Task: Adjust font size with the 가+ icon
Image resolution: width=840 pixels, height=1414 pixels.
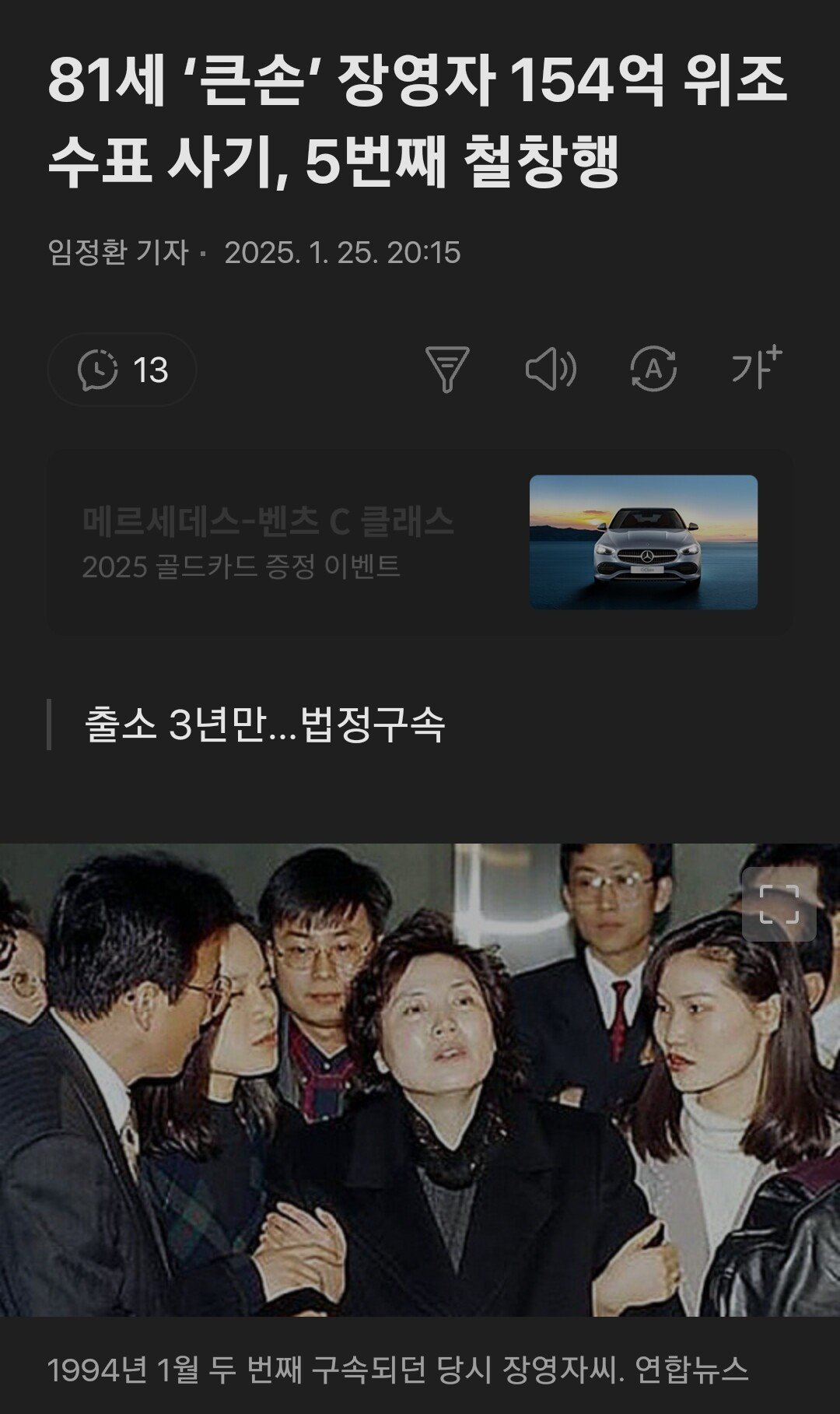Action: (756, 367)
